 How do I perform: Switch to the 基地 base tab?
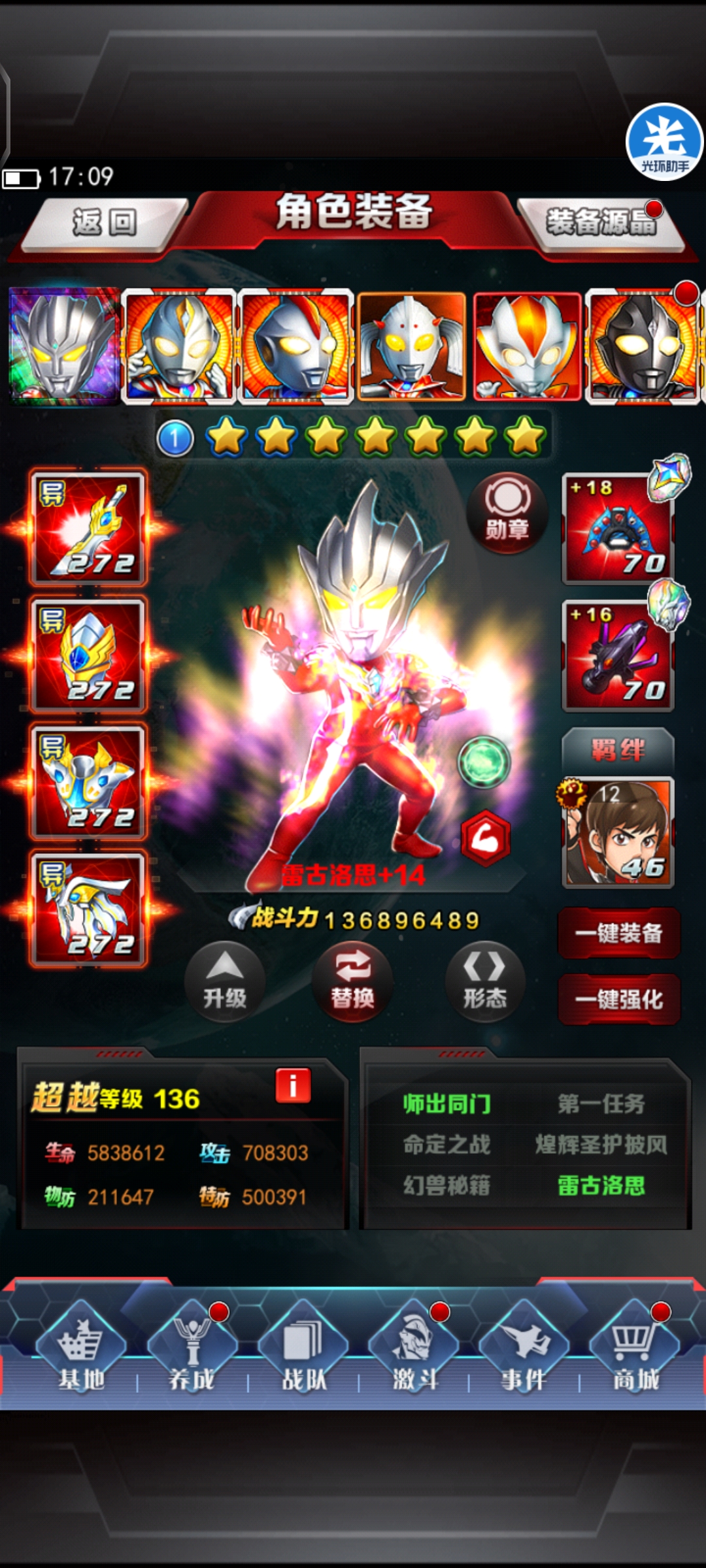click(x=81, y=1351)
